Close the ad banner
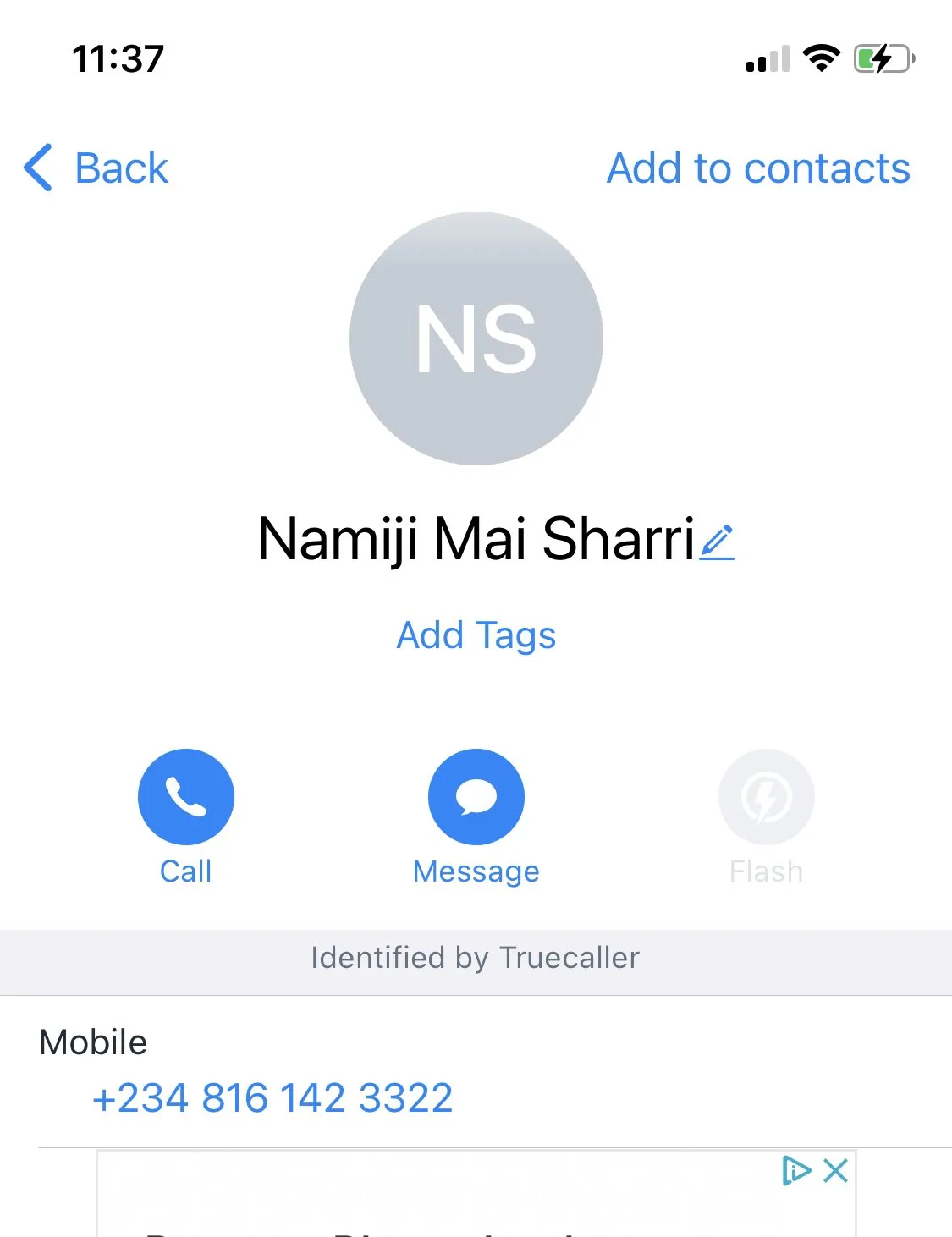The image size is (952, 1237). pos(835,1171)
